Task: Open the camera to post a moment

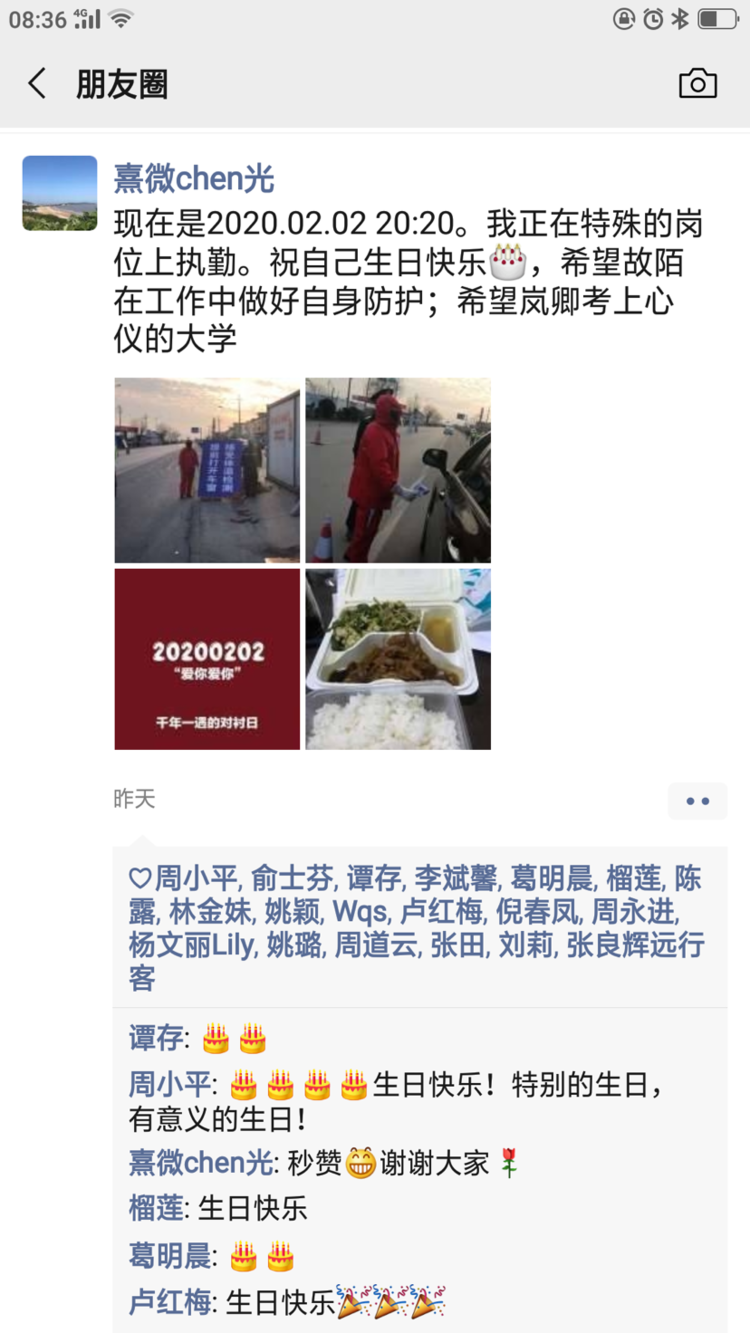Action: pos(697,84)
